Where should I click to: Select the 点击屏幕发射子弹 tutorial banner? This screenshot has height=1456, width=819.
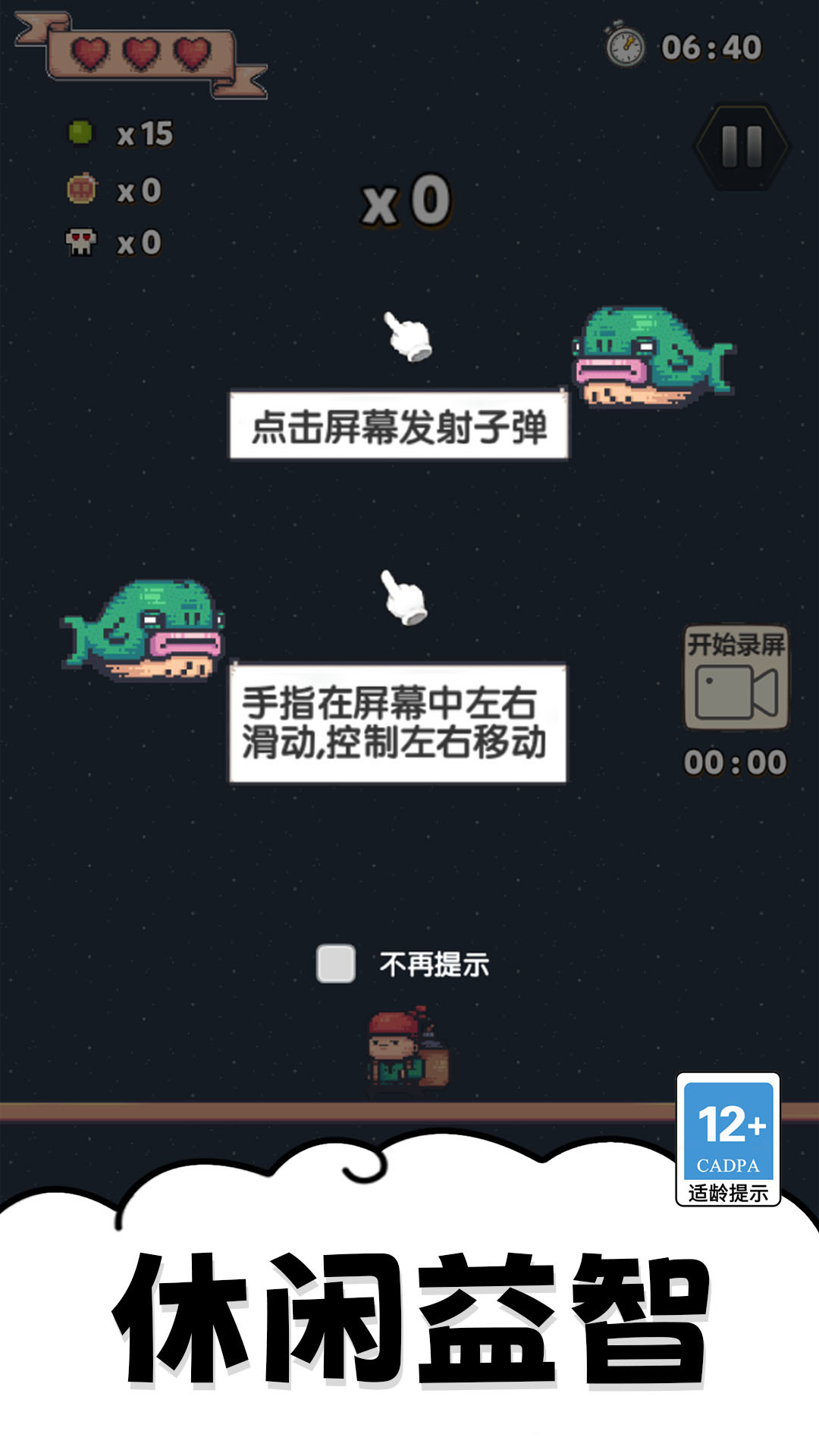(x=402, y=426)
